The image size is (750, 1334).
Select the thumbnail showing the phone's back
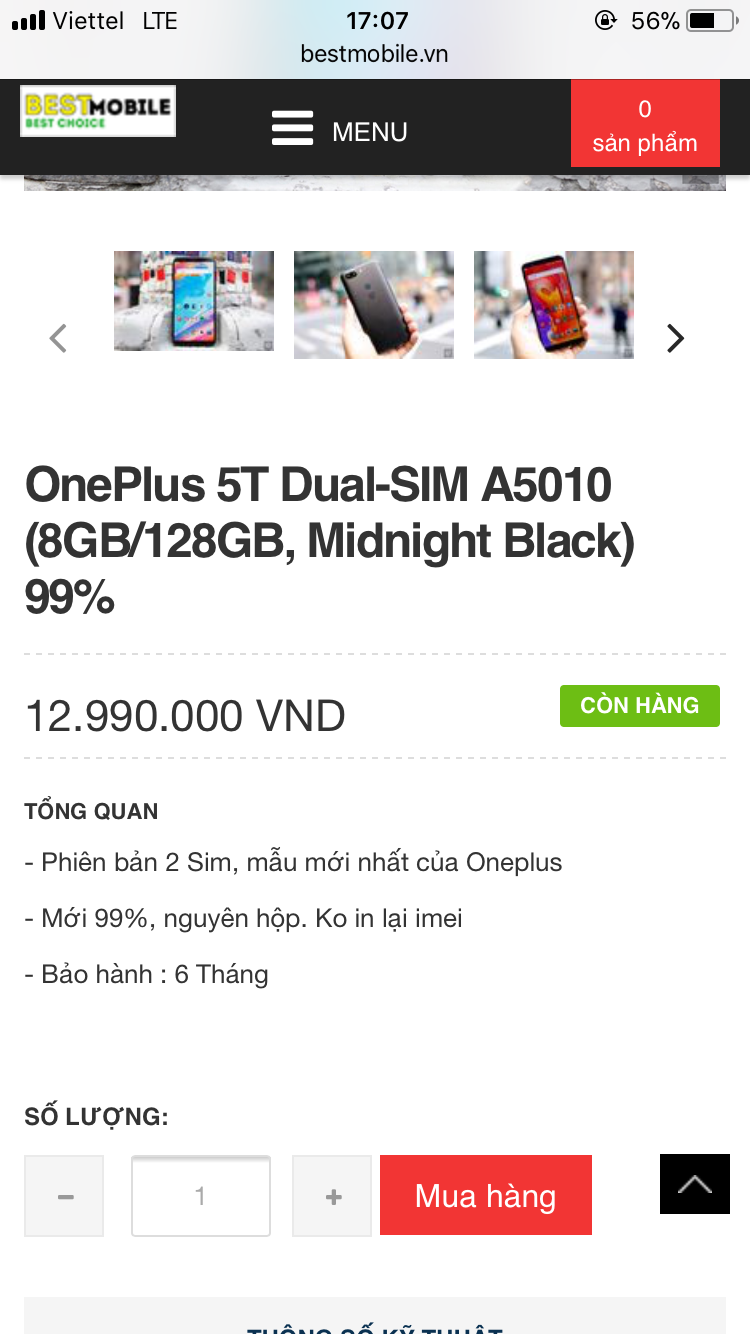374,305
